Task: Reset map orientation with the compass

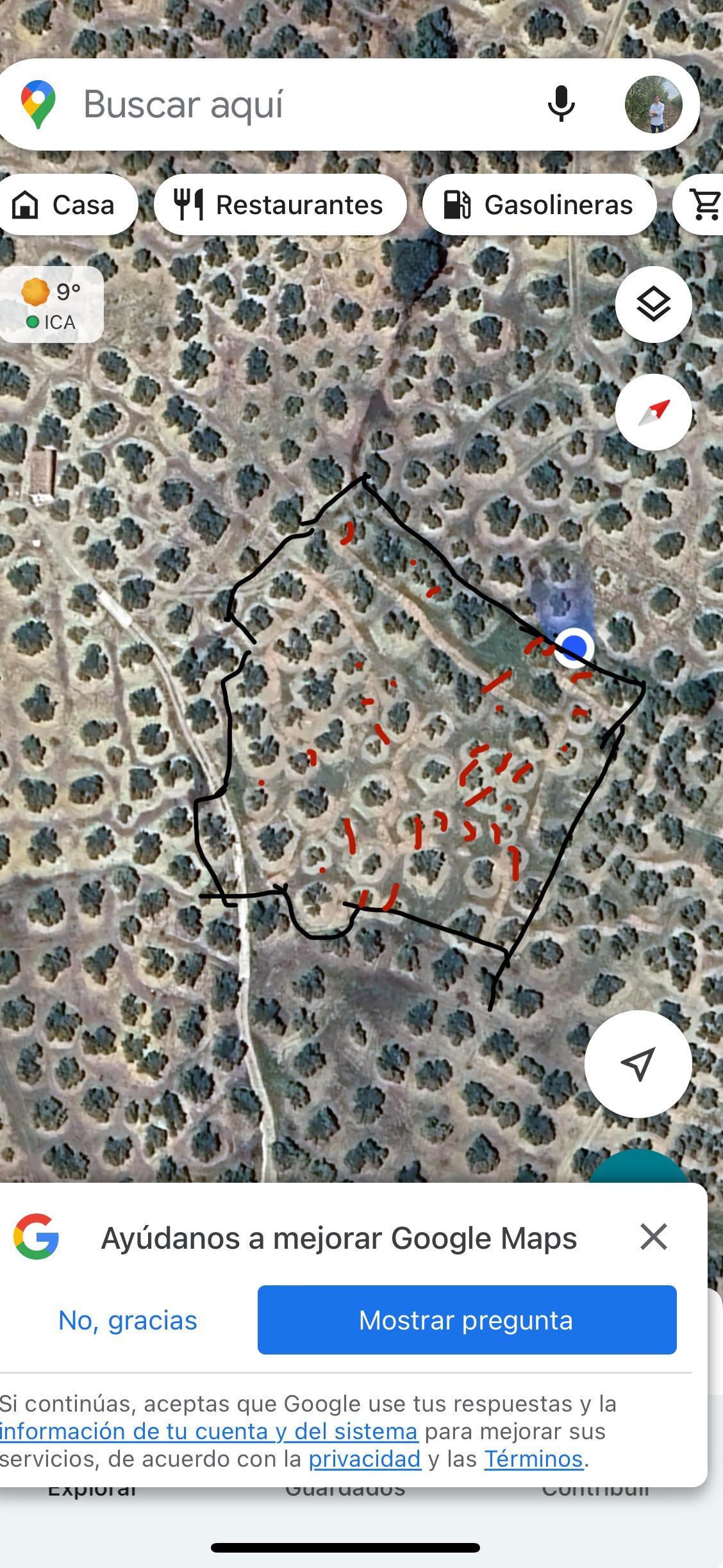Action: click(653, 412)
